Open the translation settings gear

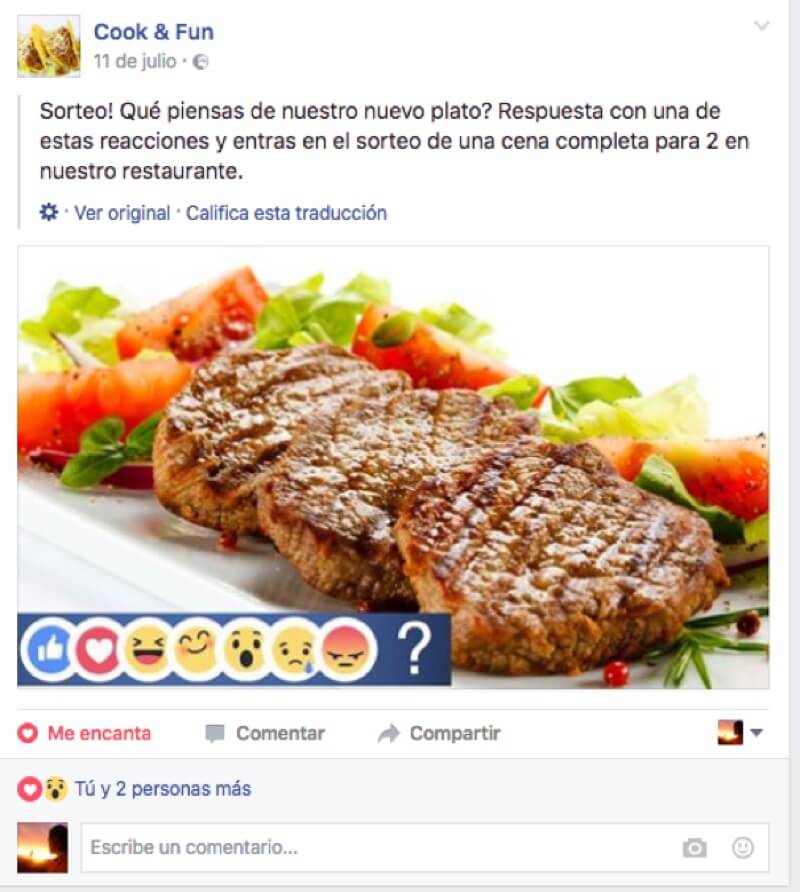[48, 212]
